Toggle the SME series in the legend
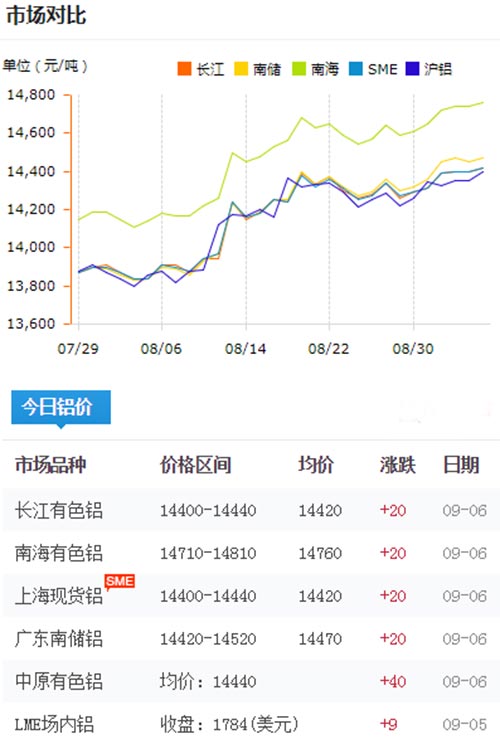 click(x=373, y=69)
